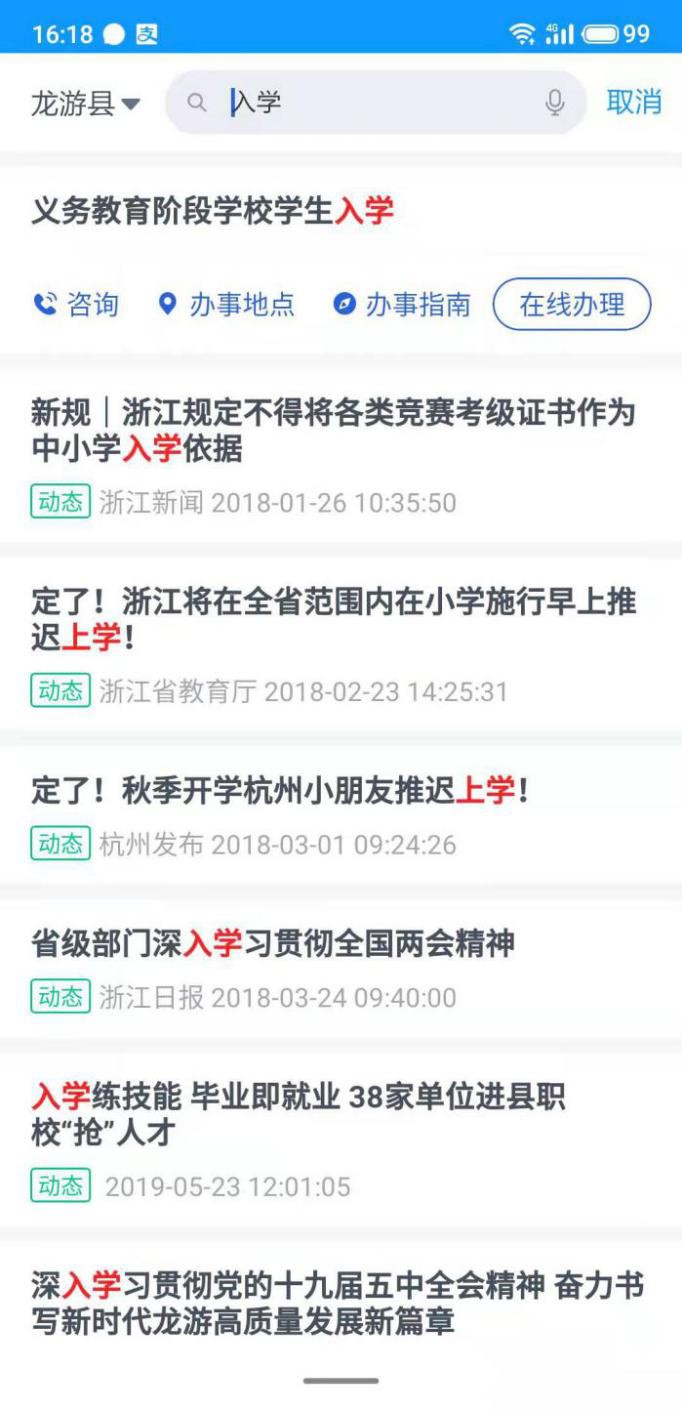
Task: Tap the 在线办理 button
Action: pos(572,304)
